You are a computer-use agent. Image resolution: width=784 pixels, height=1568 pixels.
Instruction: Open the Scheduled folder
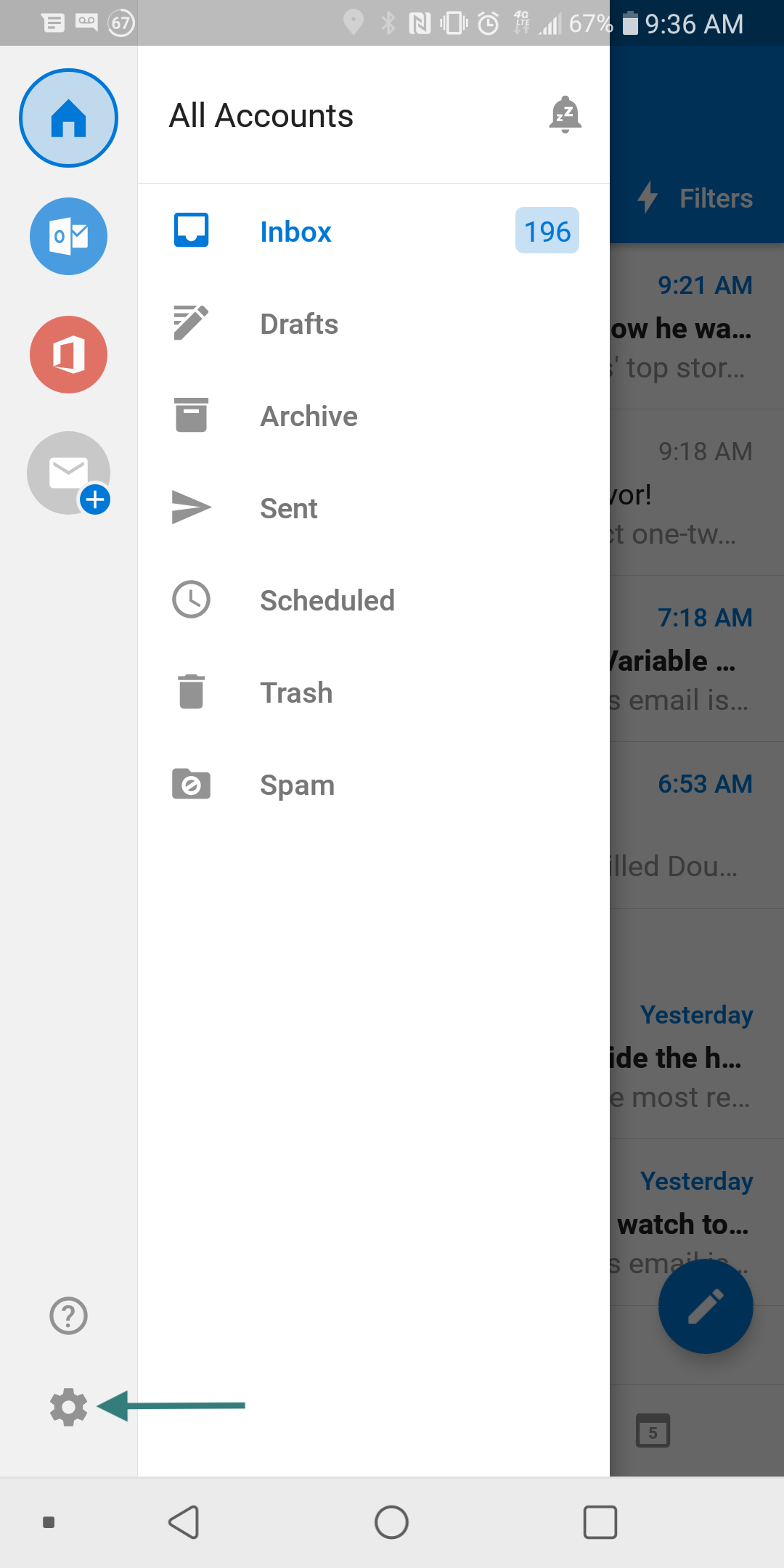(x=327, y=600)
